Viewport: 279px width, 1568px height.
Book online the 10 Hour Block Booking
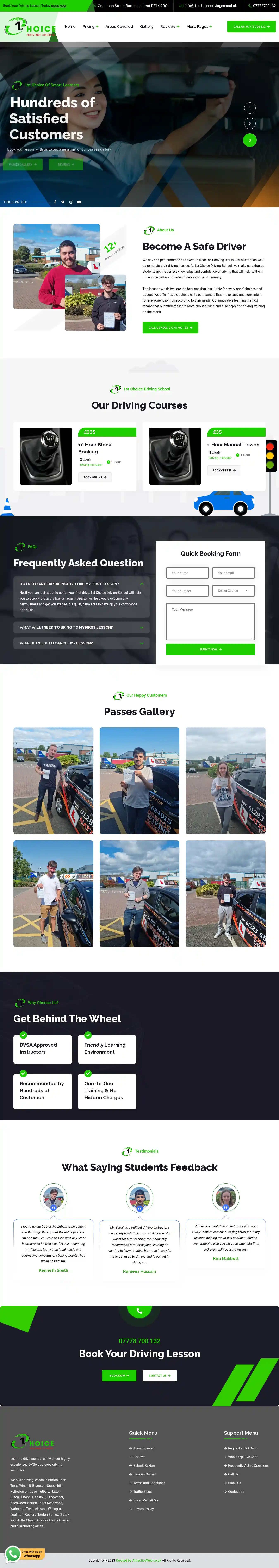point(94,477)
